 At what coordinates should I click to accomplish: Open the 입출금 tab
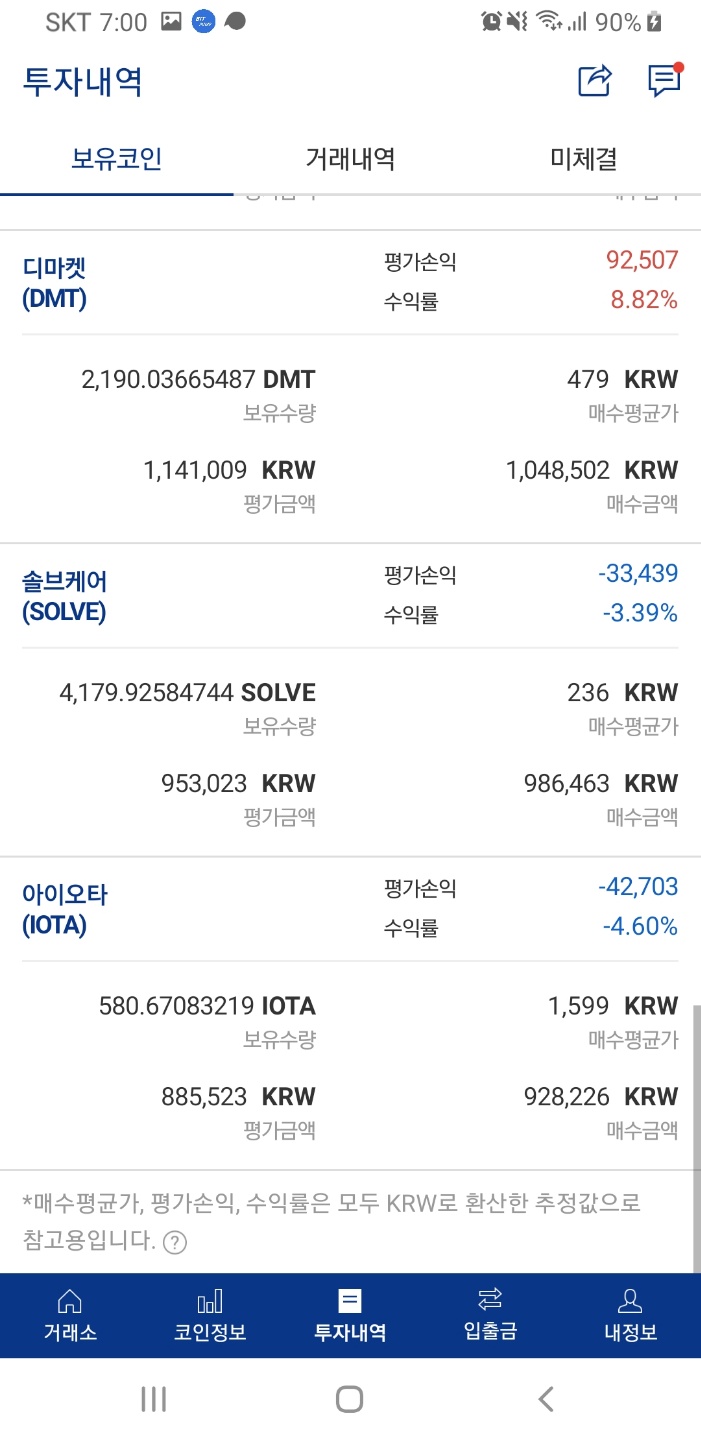(x=490, y=1315)
